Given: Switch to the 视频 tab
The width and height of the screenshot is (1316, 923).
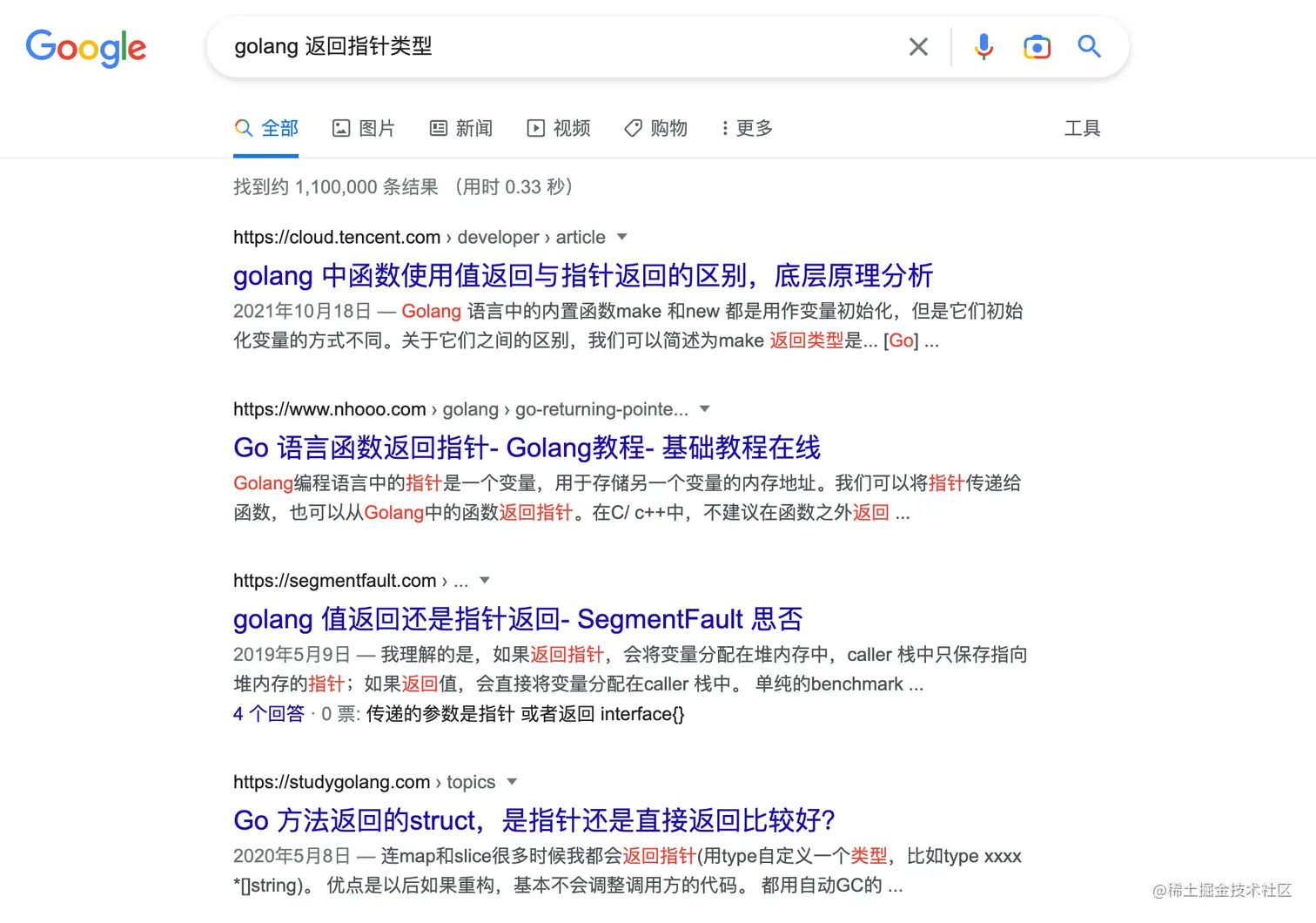Looking at the screenshot, I should pos(559,129).
